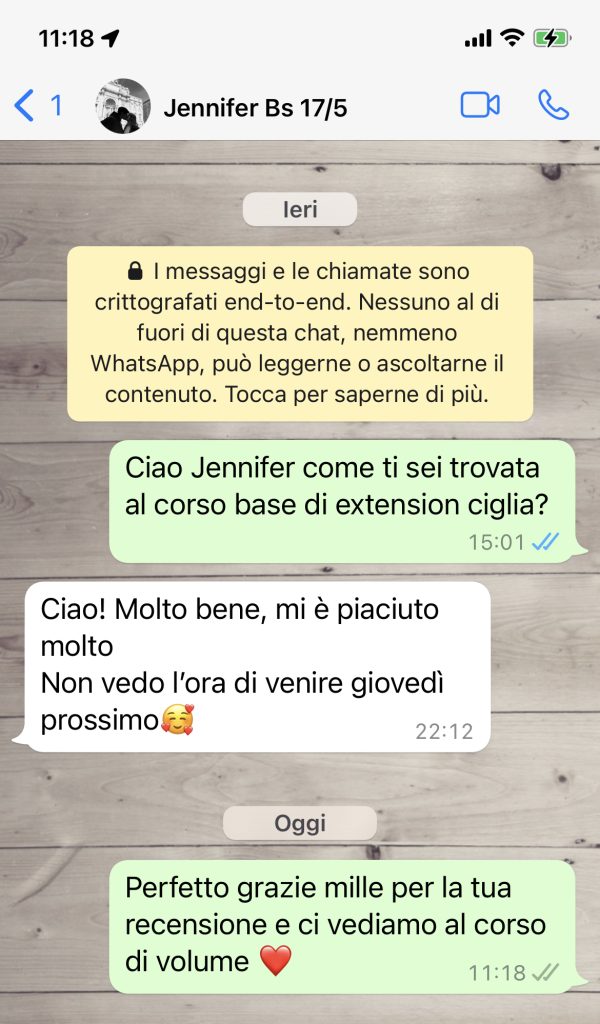Start a video call with Jennifer
This screenshot has width=600, height=1024.
click(480, 105)
